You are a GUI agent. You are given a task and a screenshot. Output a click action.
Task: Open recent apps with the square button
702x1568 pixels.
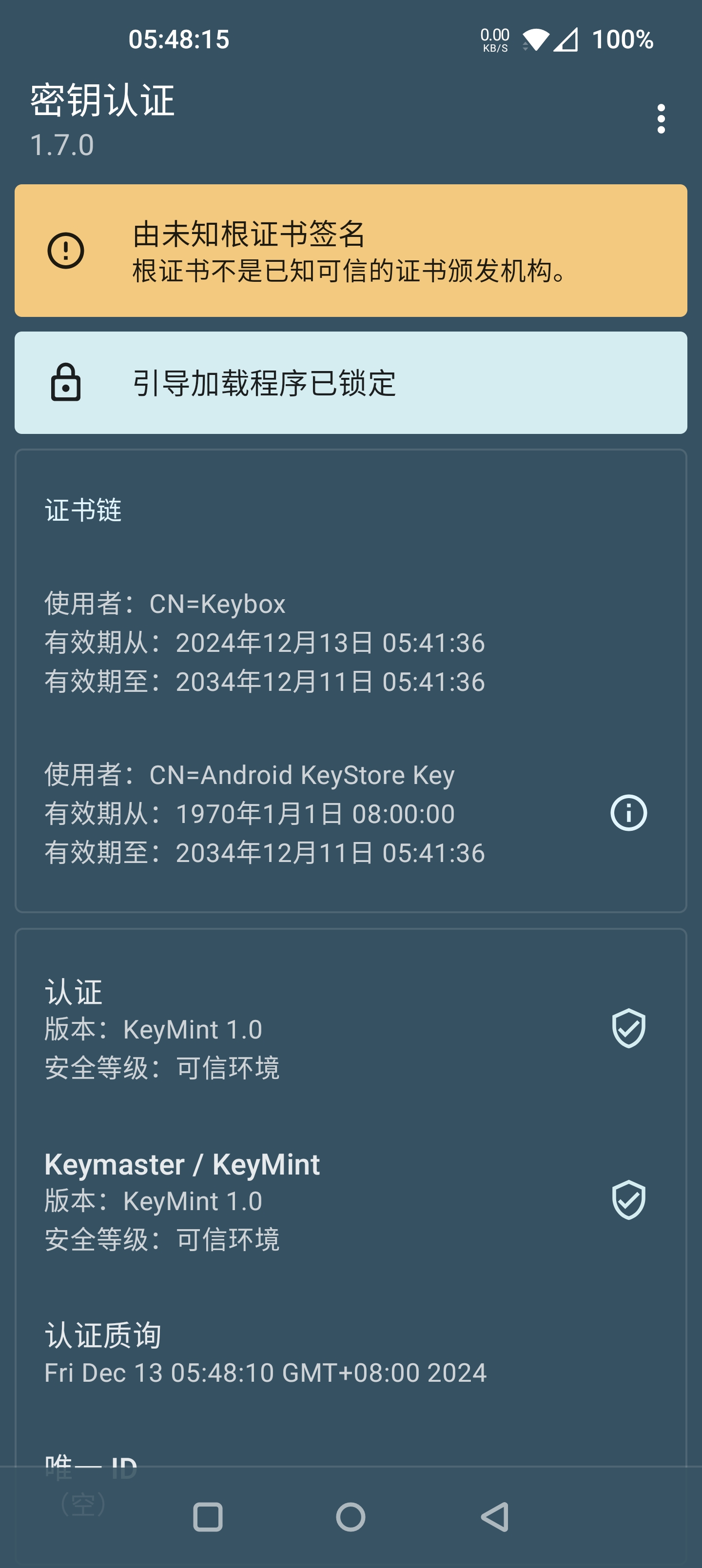tap(208, 1516)
